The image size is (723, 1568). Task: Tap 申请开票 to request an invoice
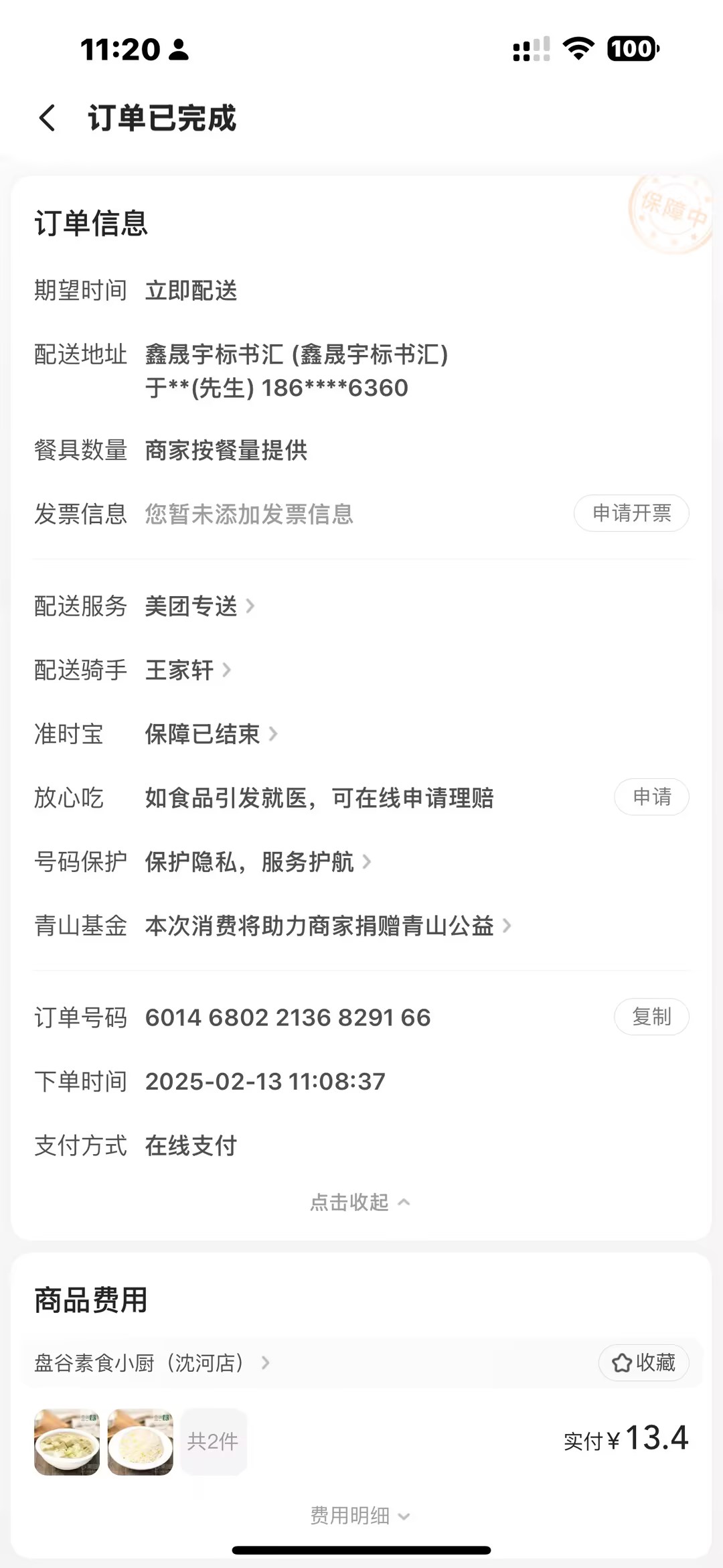pyautogui.click(x=631, y=513)
